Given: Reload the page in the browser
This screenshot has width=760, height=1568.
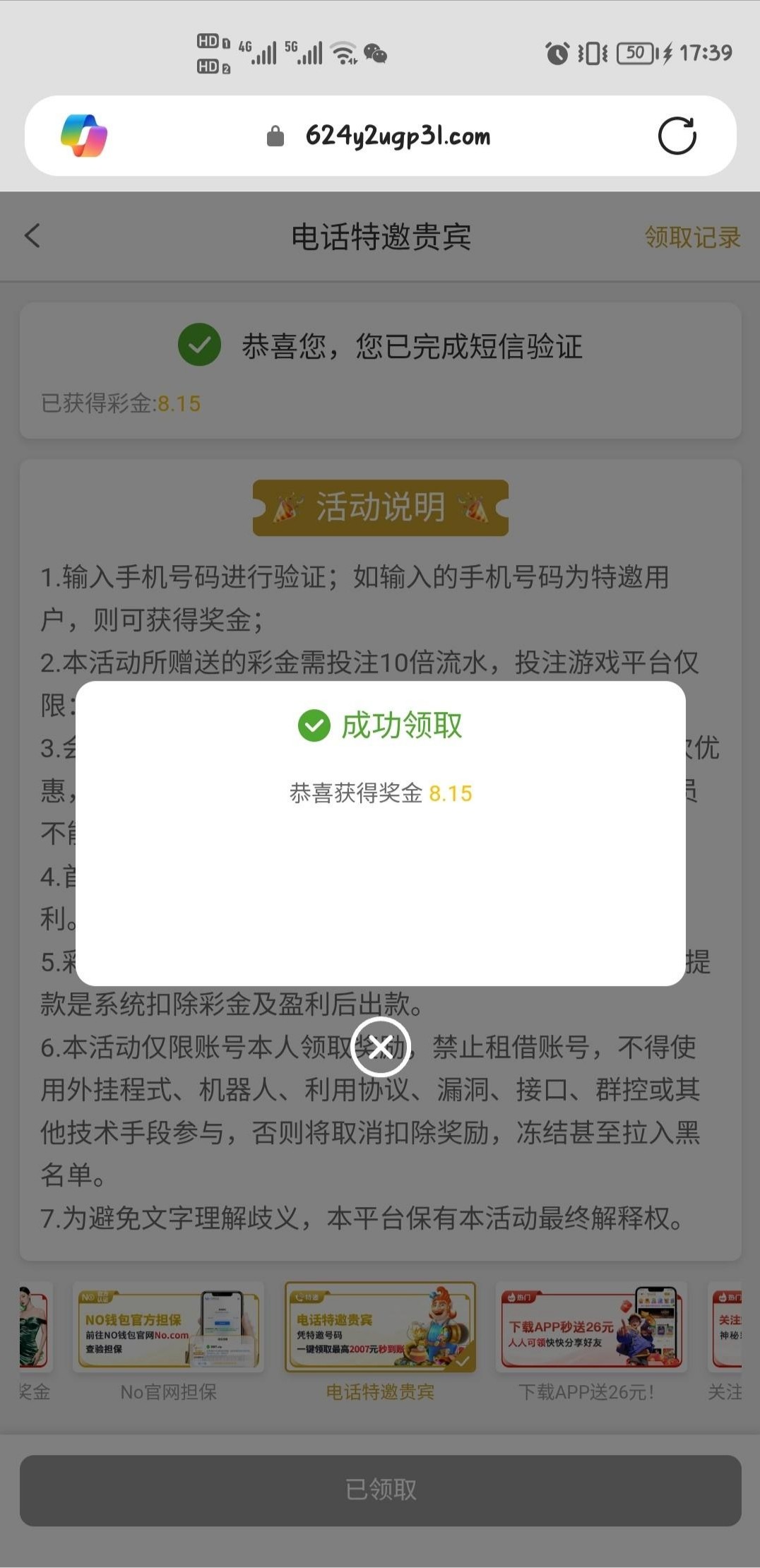Looking at the screenshot, I should coord(677,136).
